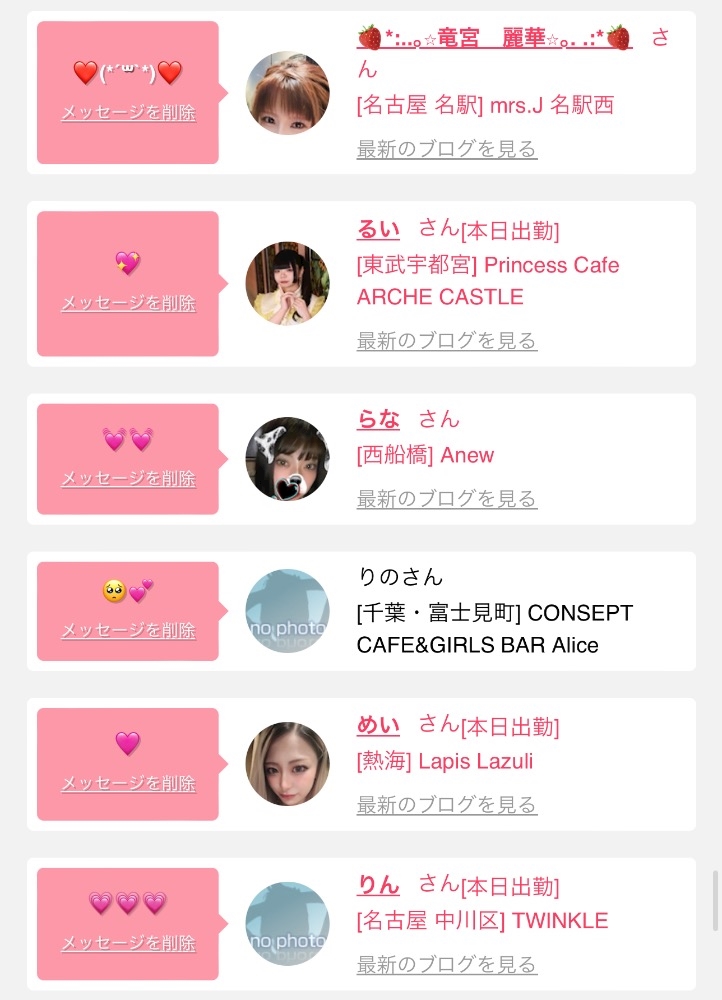This screenshot has height=1000, width=722.
Task: Delete the message sent to りん
Action: [x=128, y=943]
